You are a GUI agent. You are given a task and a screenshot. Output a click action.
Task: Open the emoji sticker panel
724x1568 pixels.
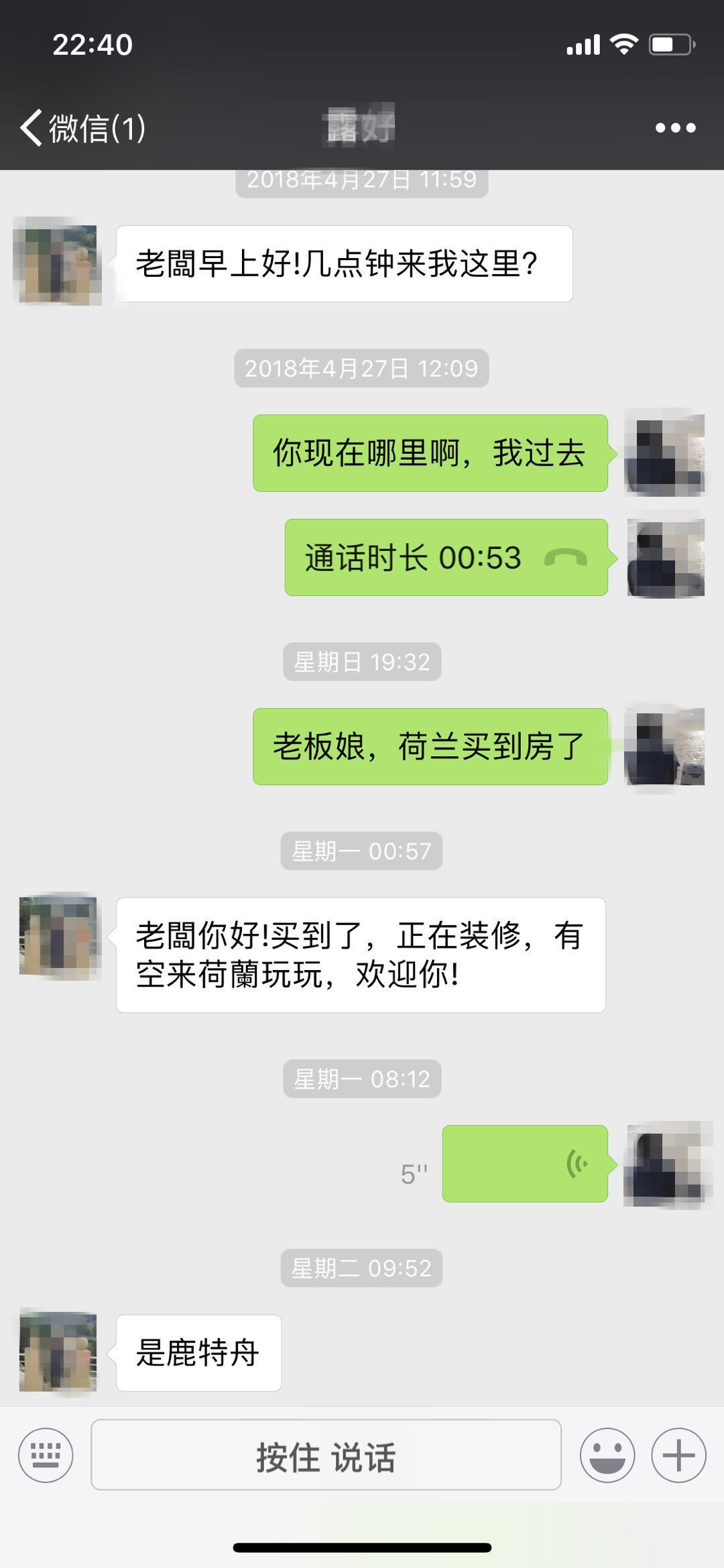[x=607, y=1455]
